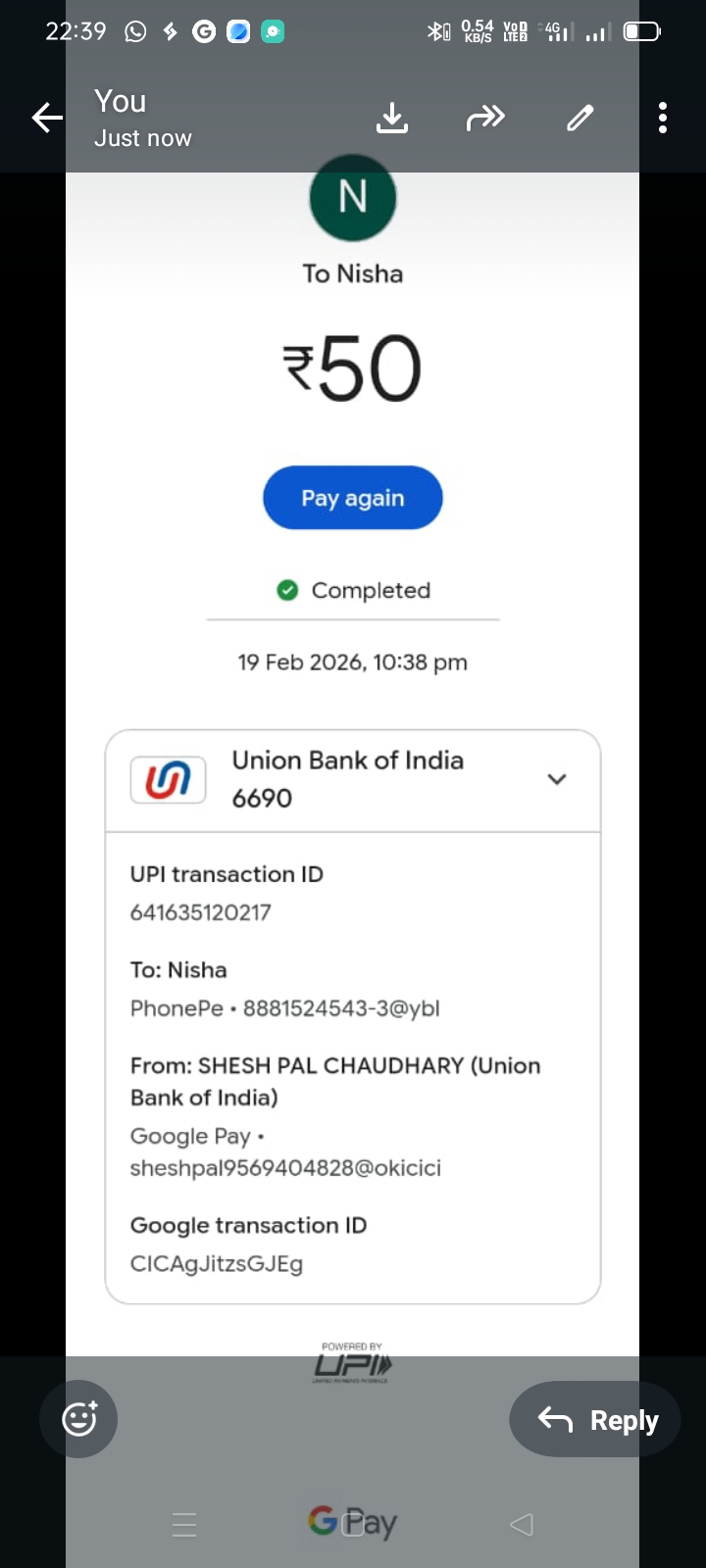
Task: Edit the image with the pencil icon
Action: [580, 119]
